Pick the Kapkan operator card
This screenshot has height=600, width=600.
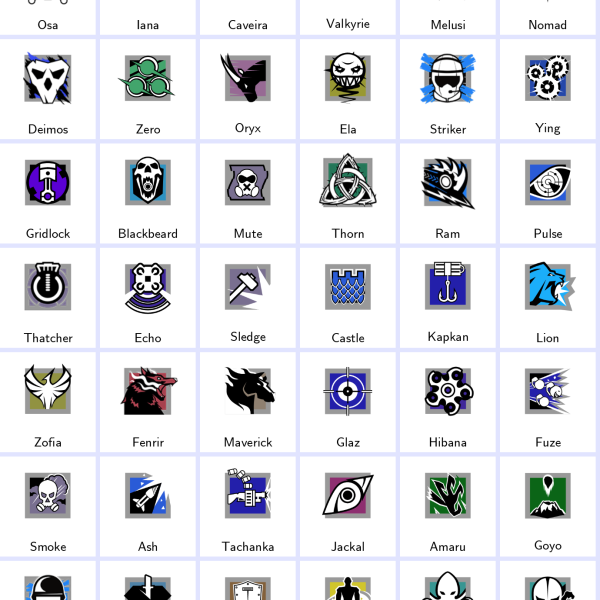(448, 296)
